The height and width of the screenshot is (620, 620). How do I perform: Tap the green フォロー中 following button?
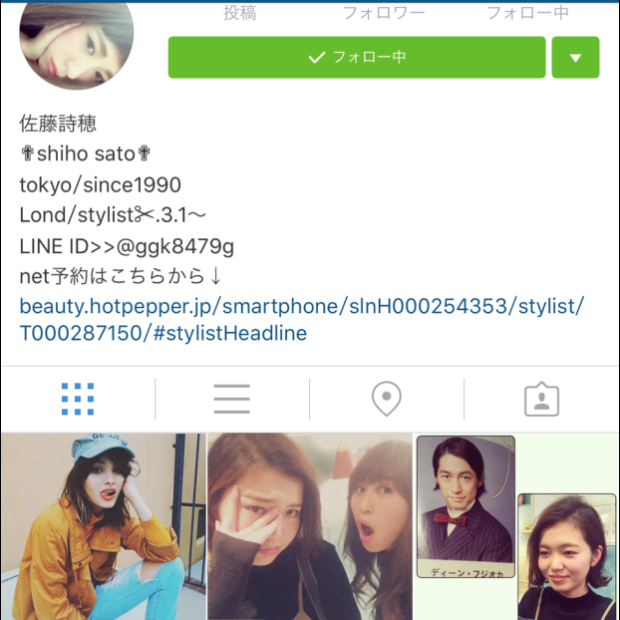pyautogui.click(x=356, y=57)
